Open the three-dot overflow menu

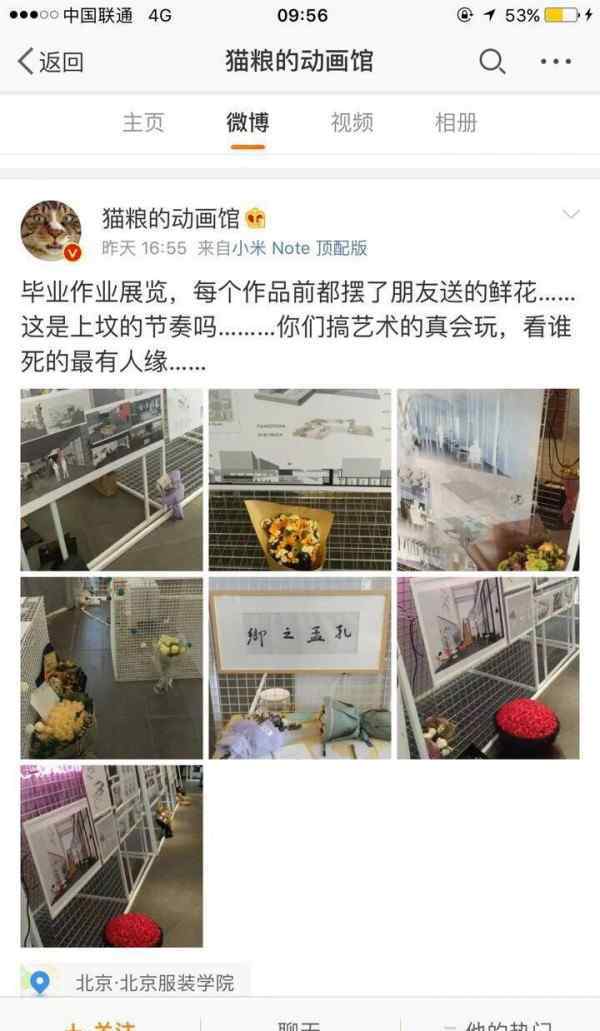click(x=555, y=62)
